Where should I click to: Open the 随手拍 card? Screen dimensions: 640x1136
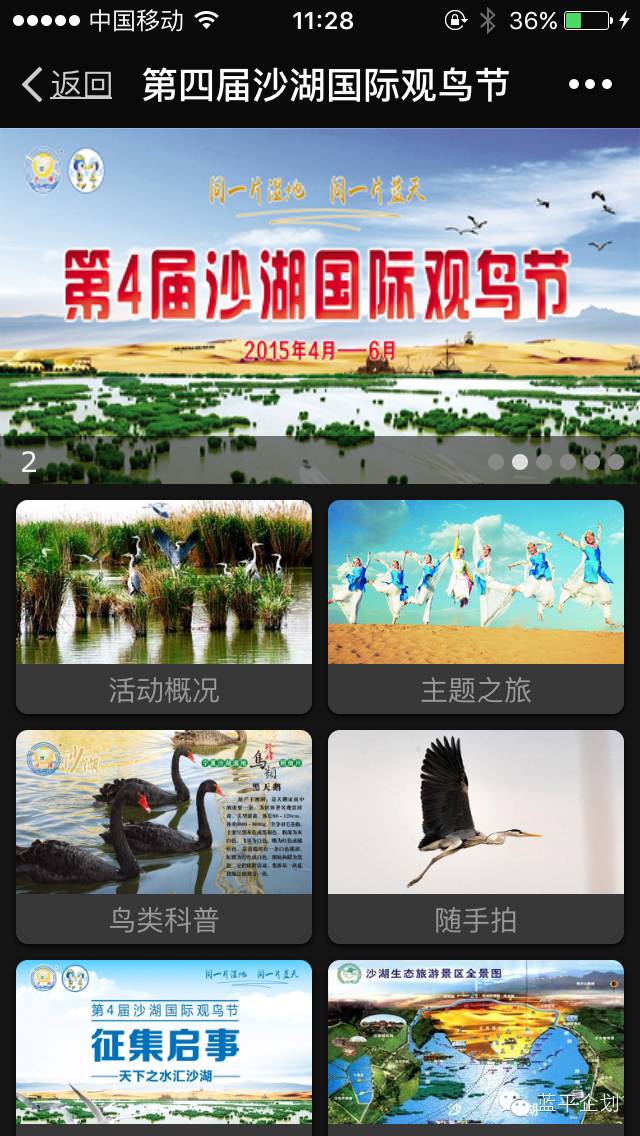point(476,836)
